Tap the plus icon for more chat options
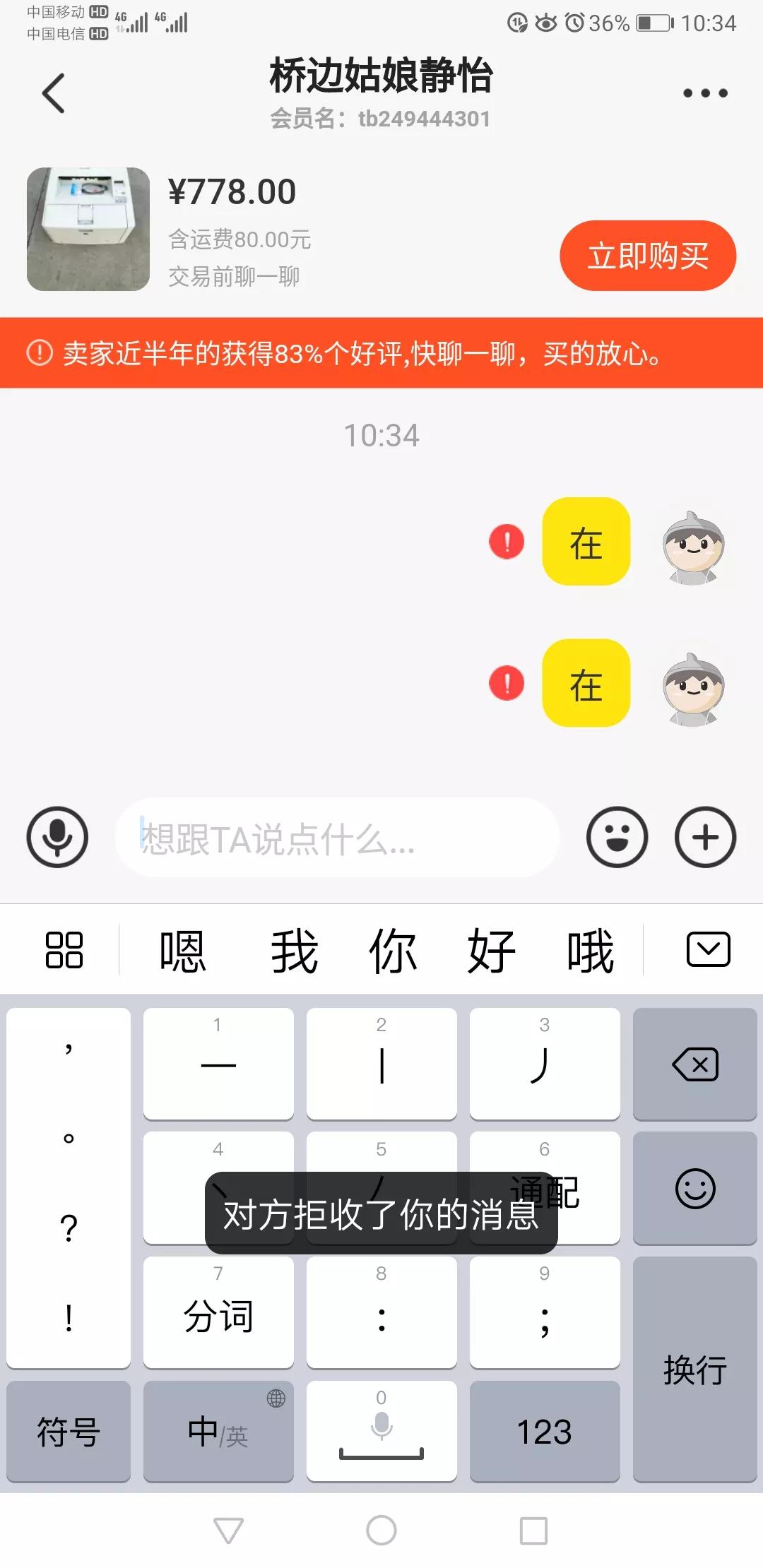The width and height of the screenshot is (763, 1568). (x=704, y=837)
